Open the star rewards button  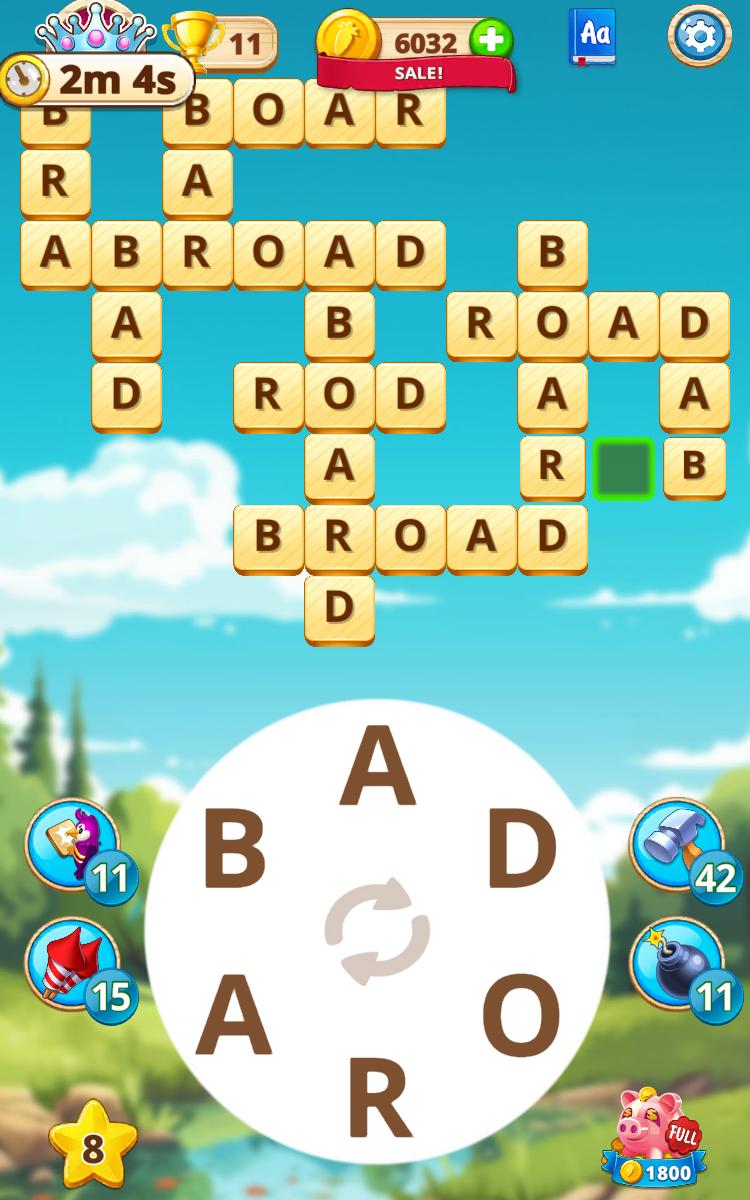[x=93, y=1147]
